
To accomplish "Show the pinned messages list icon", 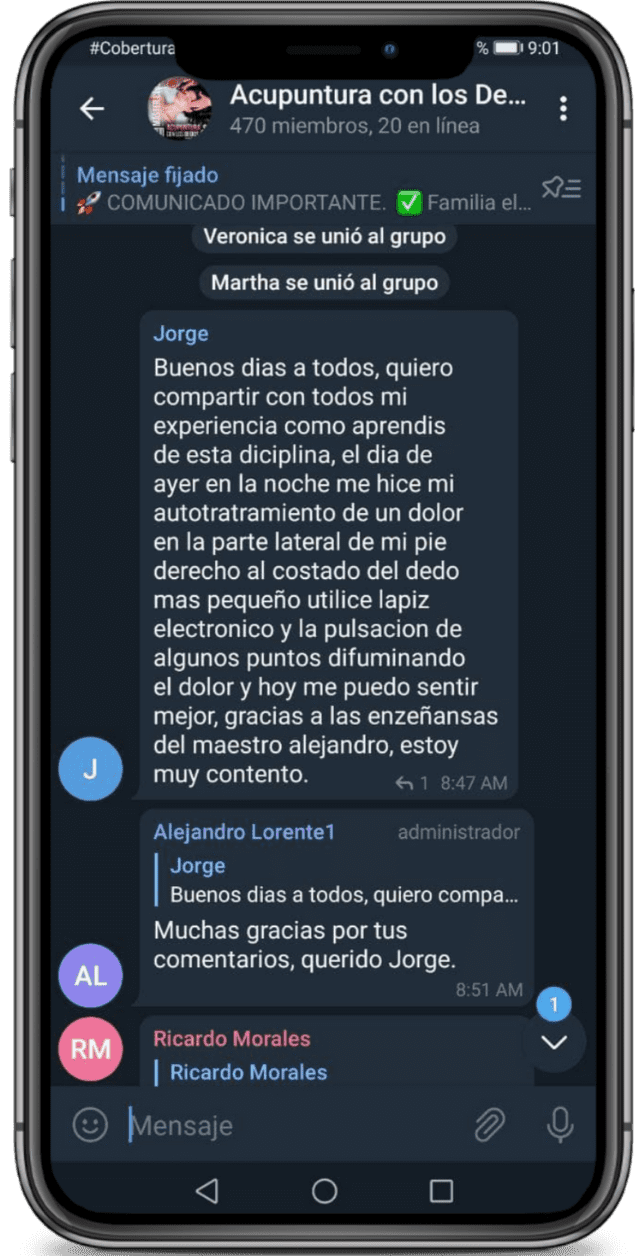I will click(x=560, y=188).
